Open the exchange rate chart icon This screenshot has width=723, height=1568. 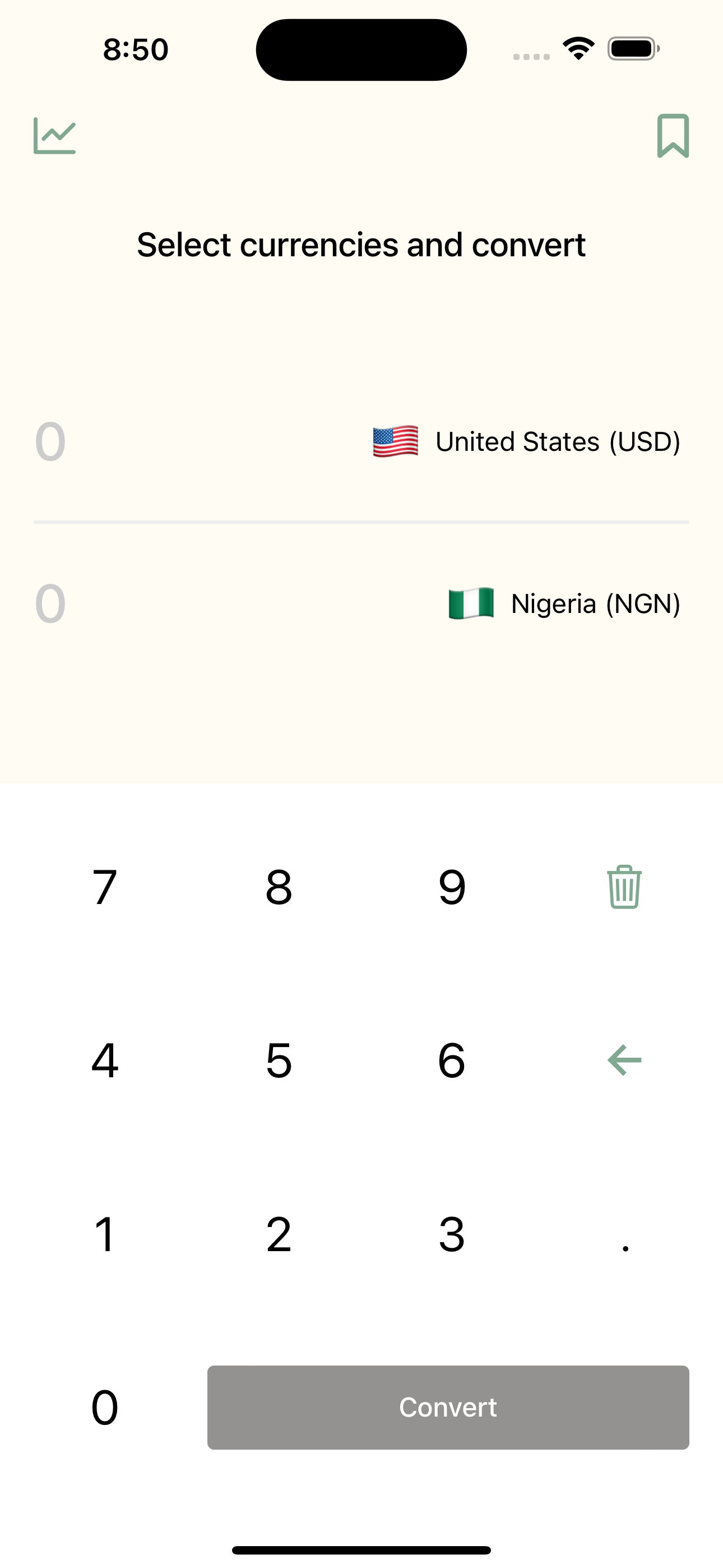pos(55,136)
